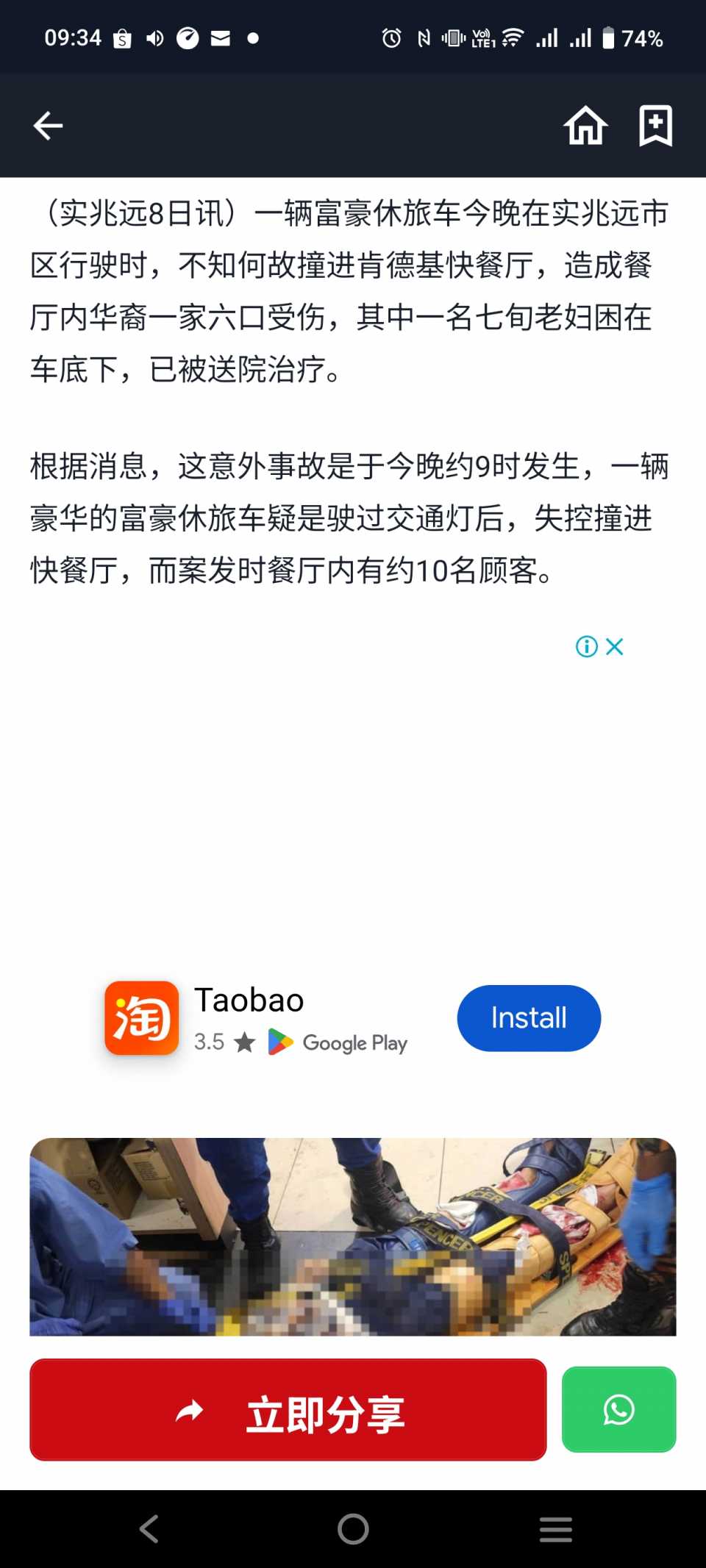Screen dimensions: 706x1568
Task: Tap the system home button
Action: (353, 1530)
